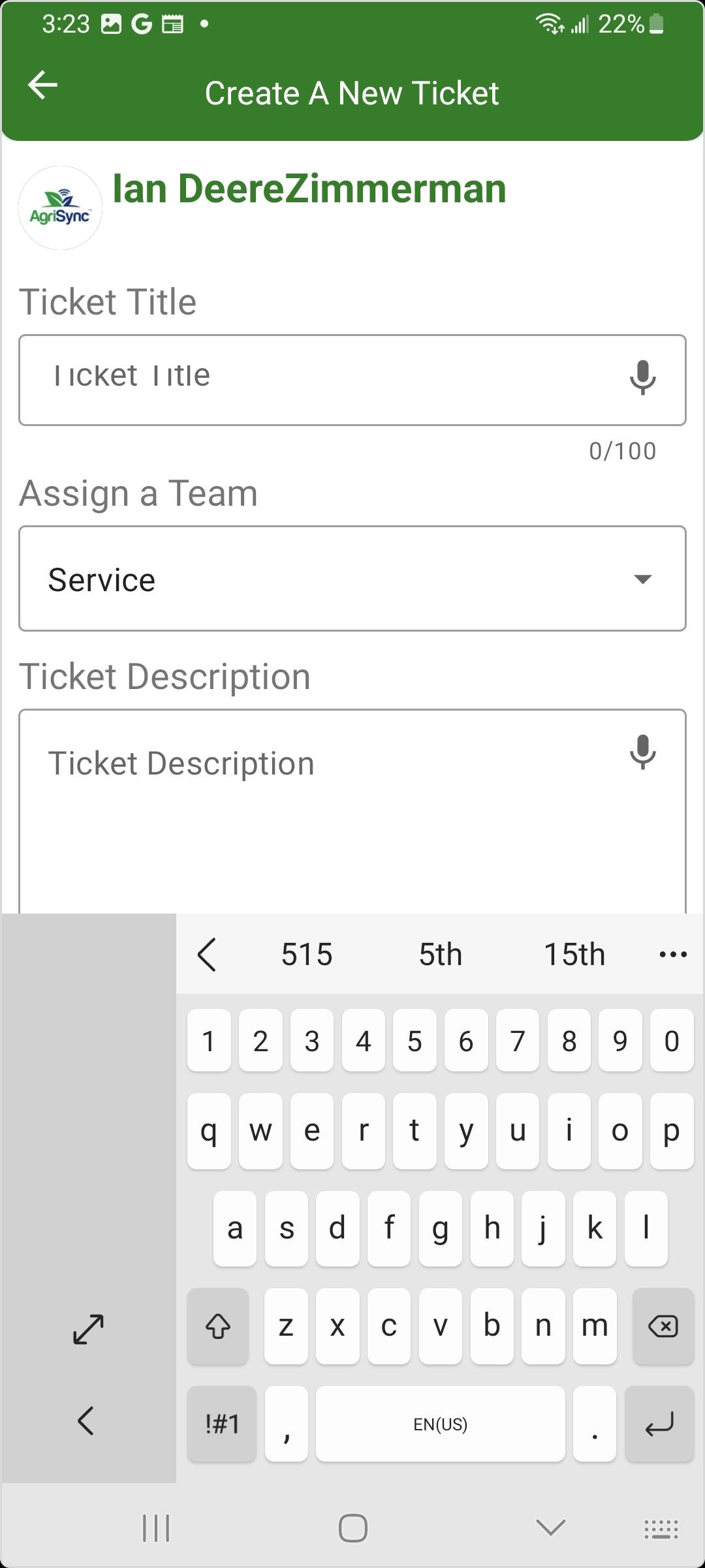Dictate the ticket title with the microphone
The height and width of the screenshot is (1568, 705).
click(x=642, y=377)
